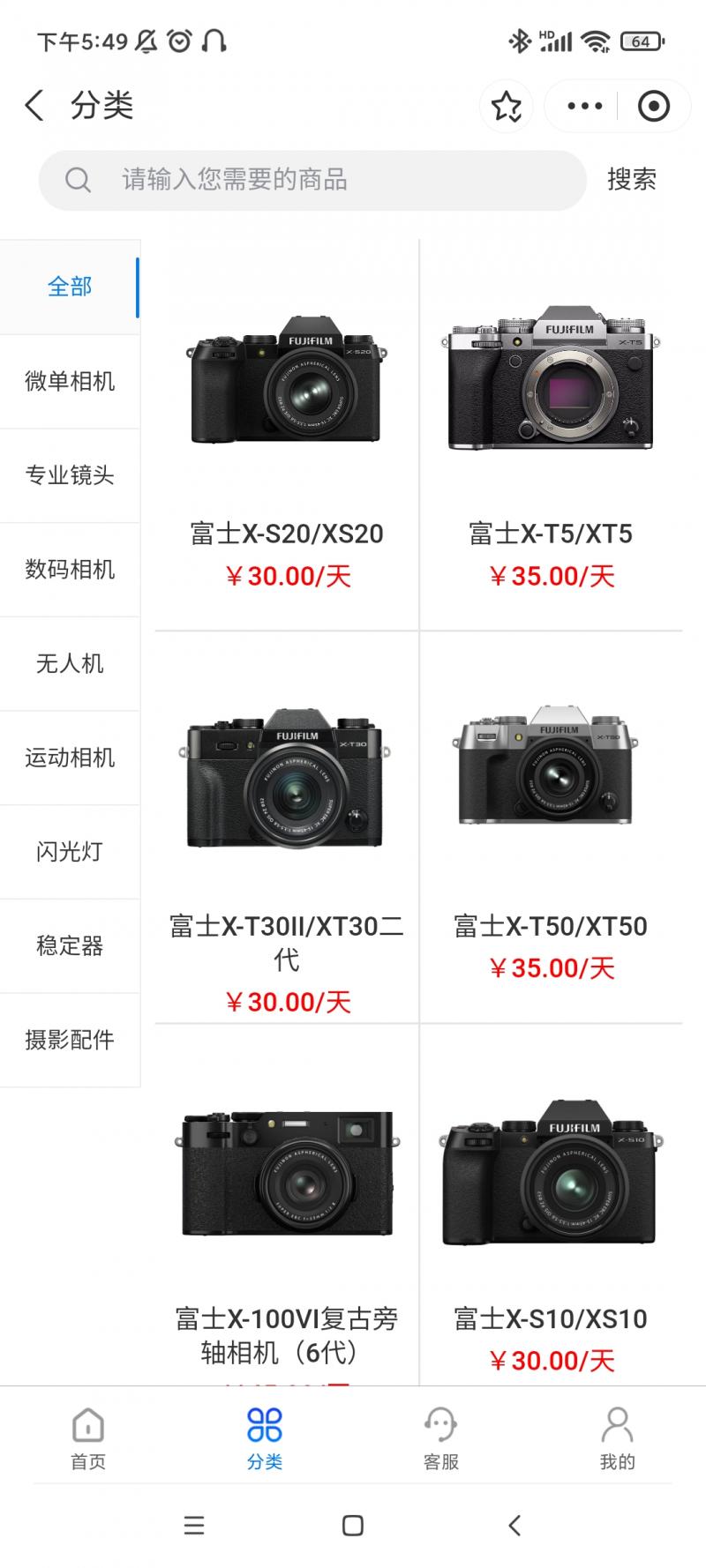Open the 运动相机 category
The height and width of the screenshot is (1568, 706).
(70, 758)
